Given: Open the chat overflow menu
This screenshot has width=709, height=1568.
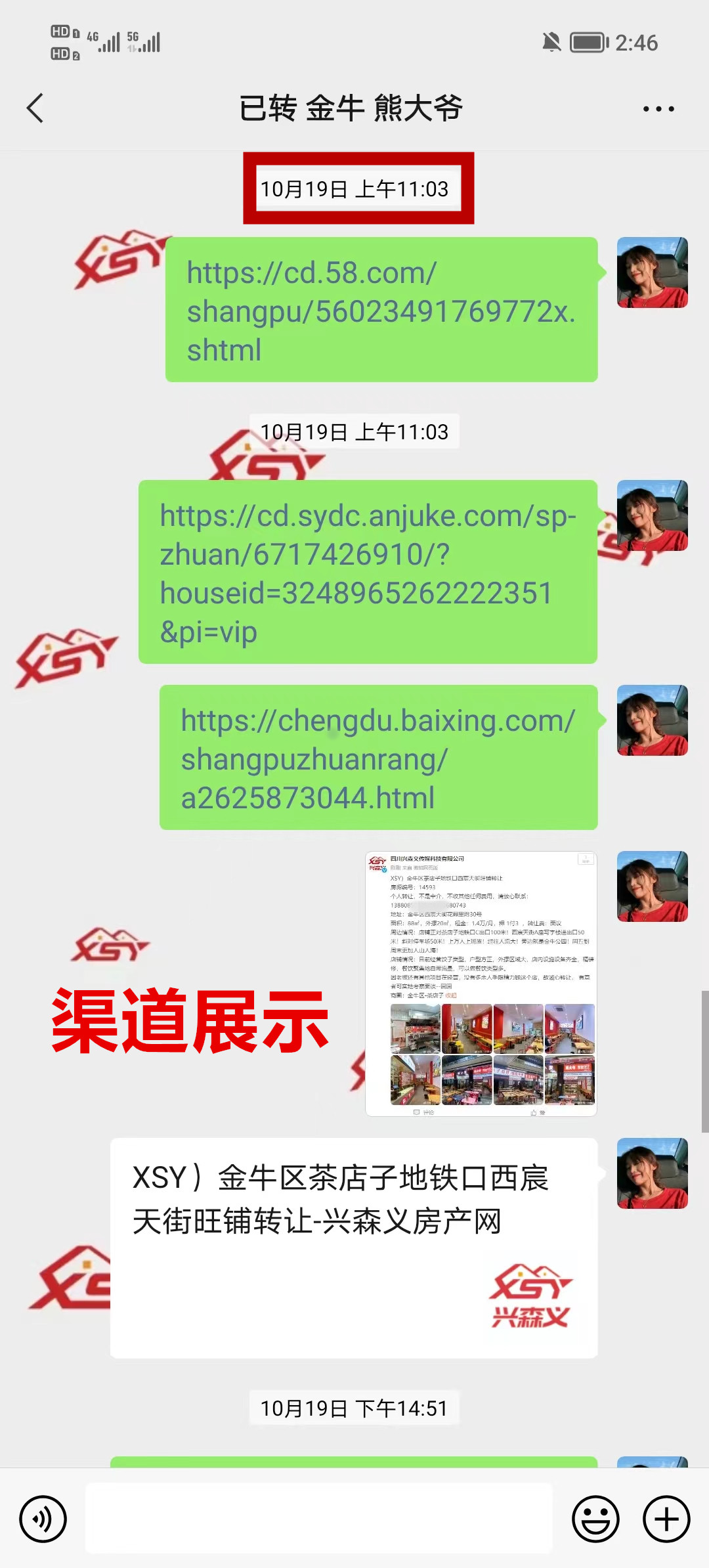Looking at the screenshot, I should [658, 109].
